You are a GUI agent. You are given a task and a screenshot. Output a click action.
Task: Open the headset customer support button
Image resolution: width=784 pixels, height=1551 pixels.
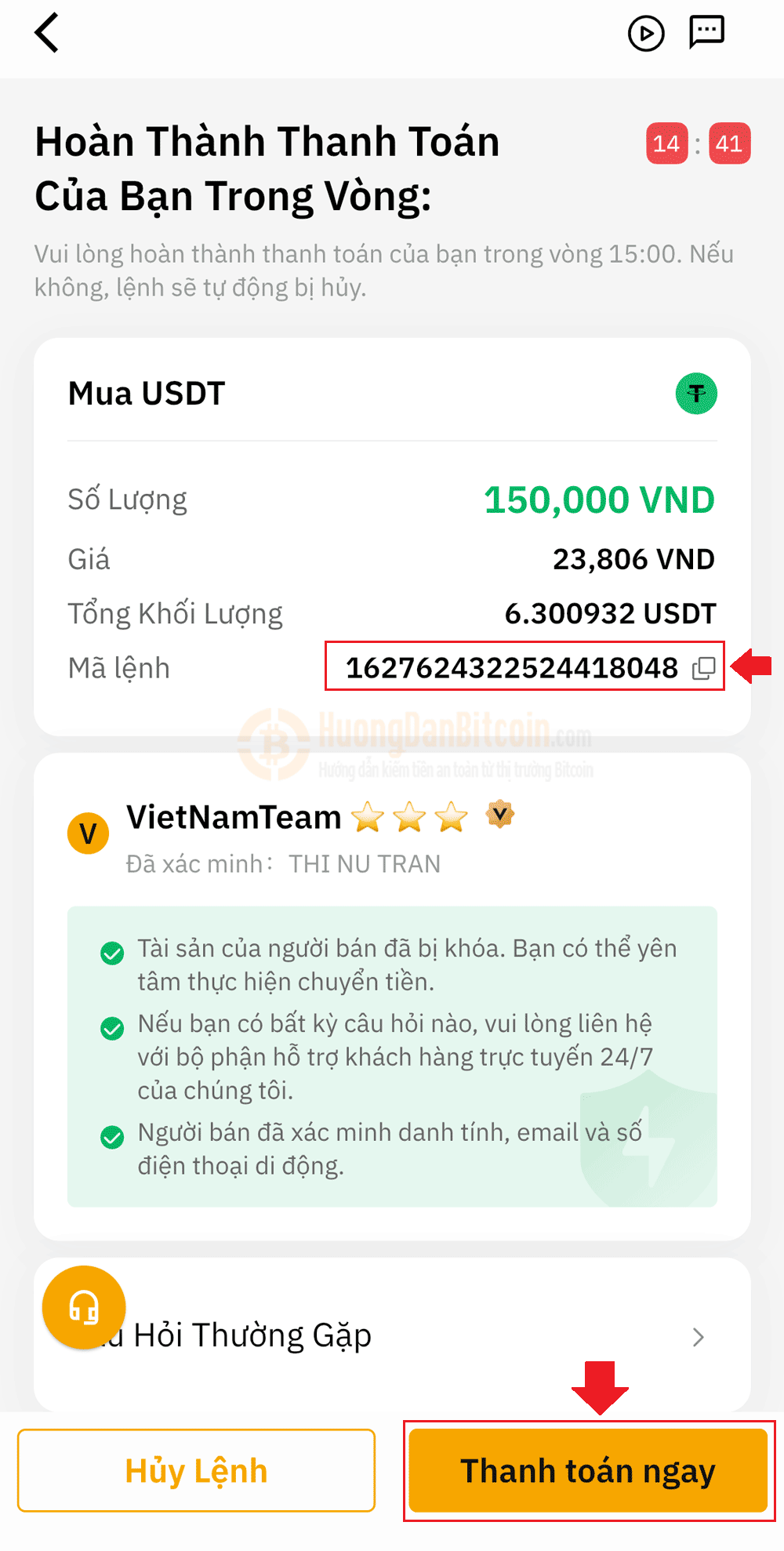click(84, 1307)
